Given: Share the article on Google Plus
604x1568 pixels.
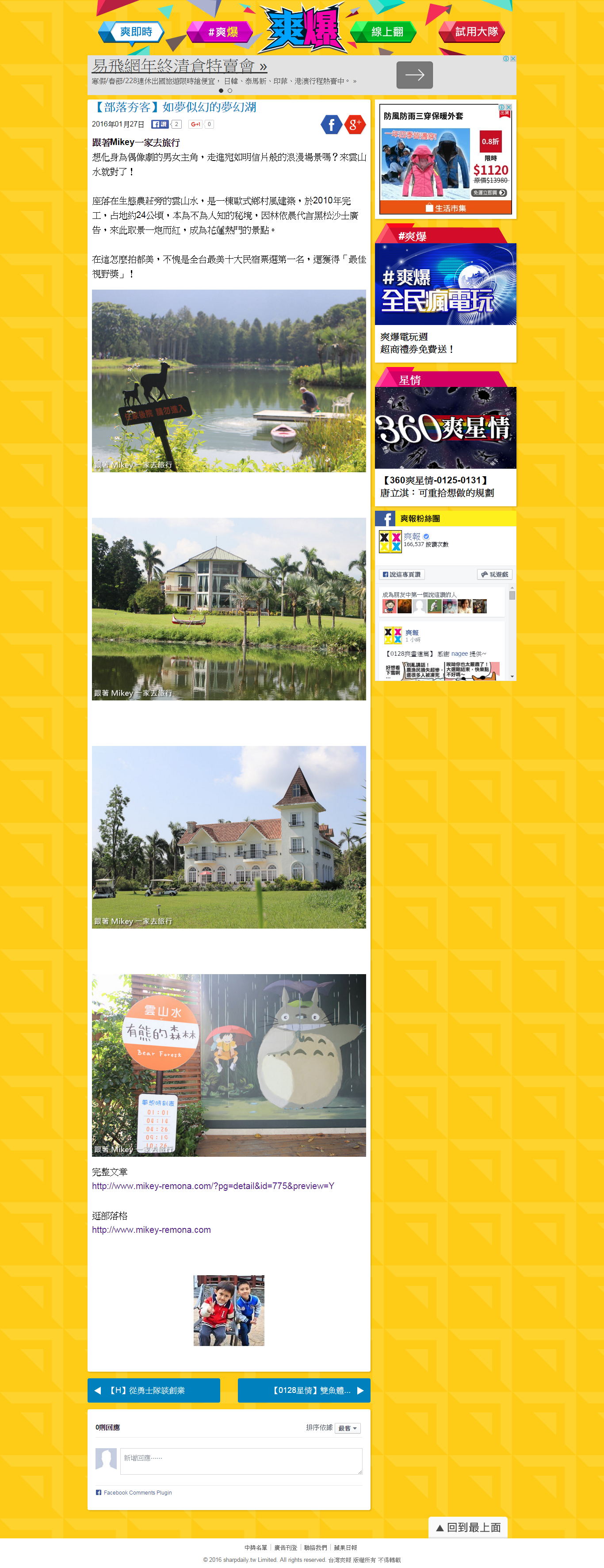Looking at the screenshot, I should coord(354,125).
